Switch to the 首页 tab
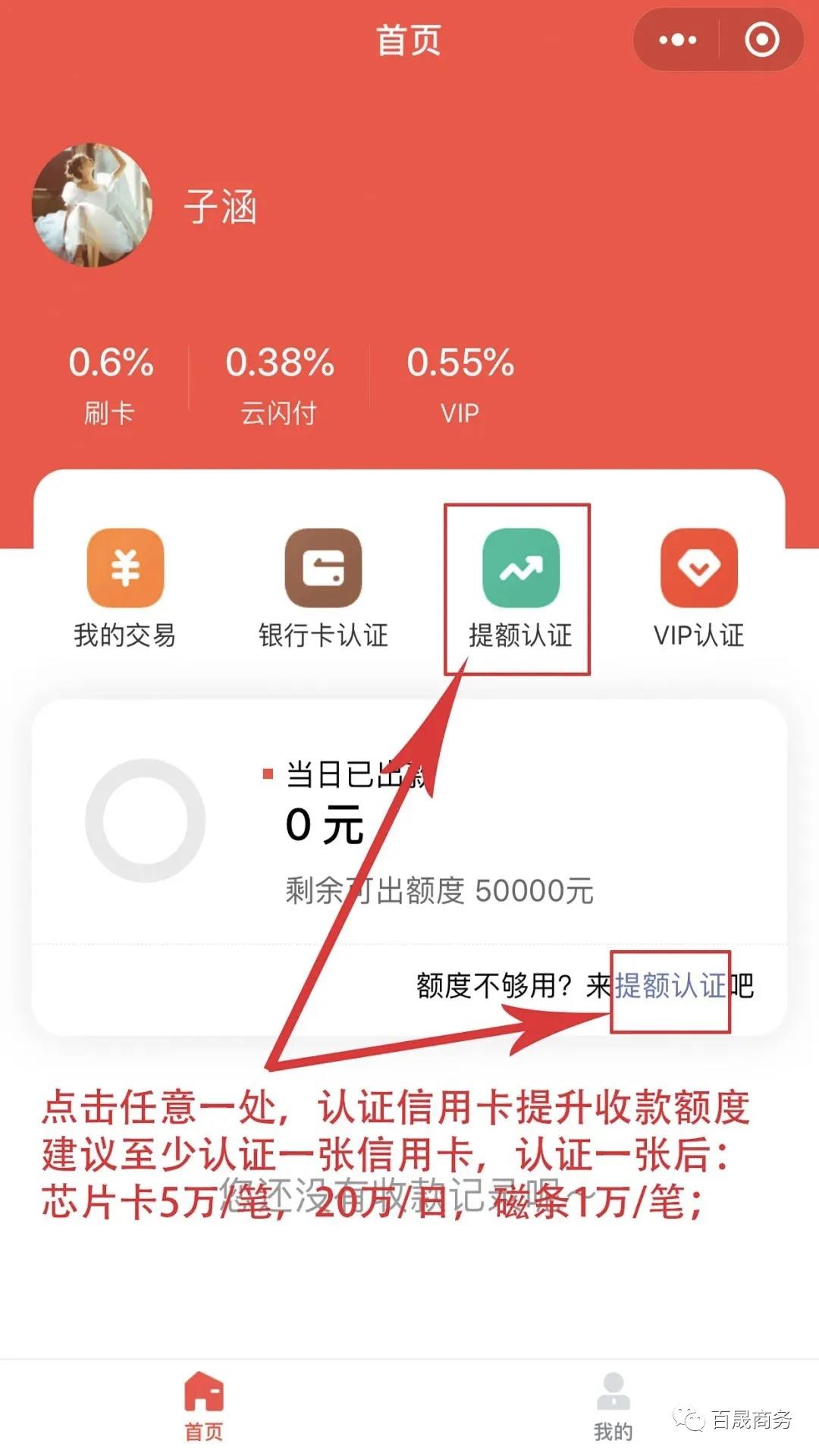 point(204,1404)
